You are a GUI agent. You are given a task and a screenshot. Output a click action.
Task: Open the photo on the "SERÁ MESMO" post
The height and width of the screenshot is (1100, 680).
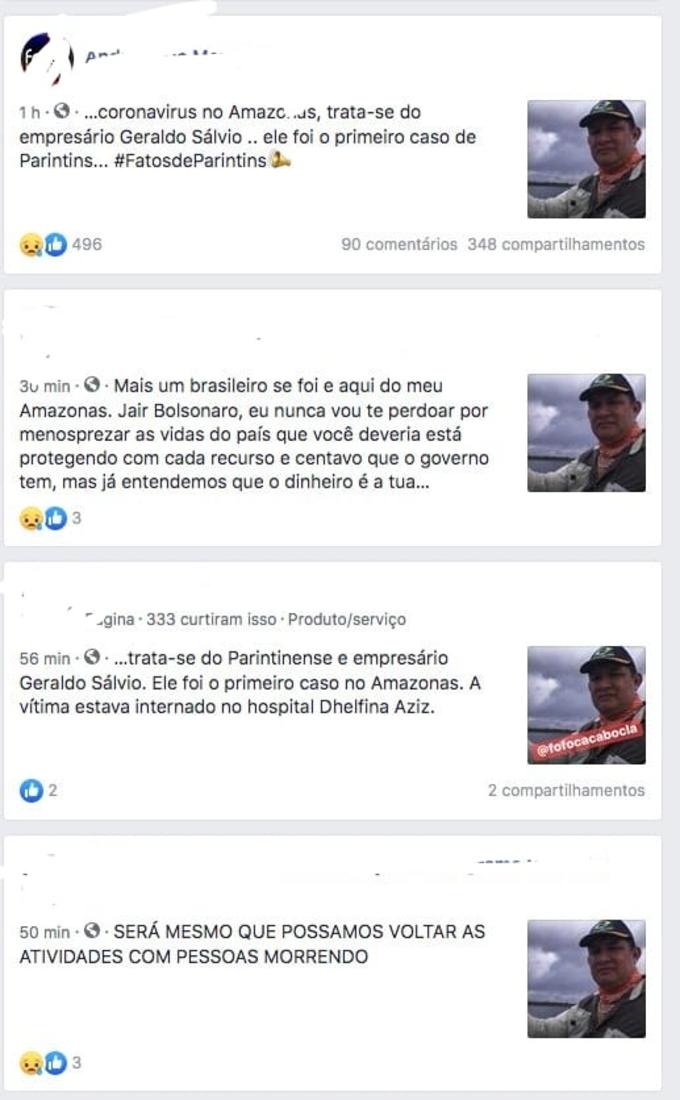click(586, 978)
